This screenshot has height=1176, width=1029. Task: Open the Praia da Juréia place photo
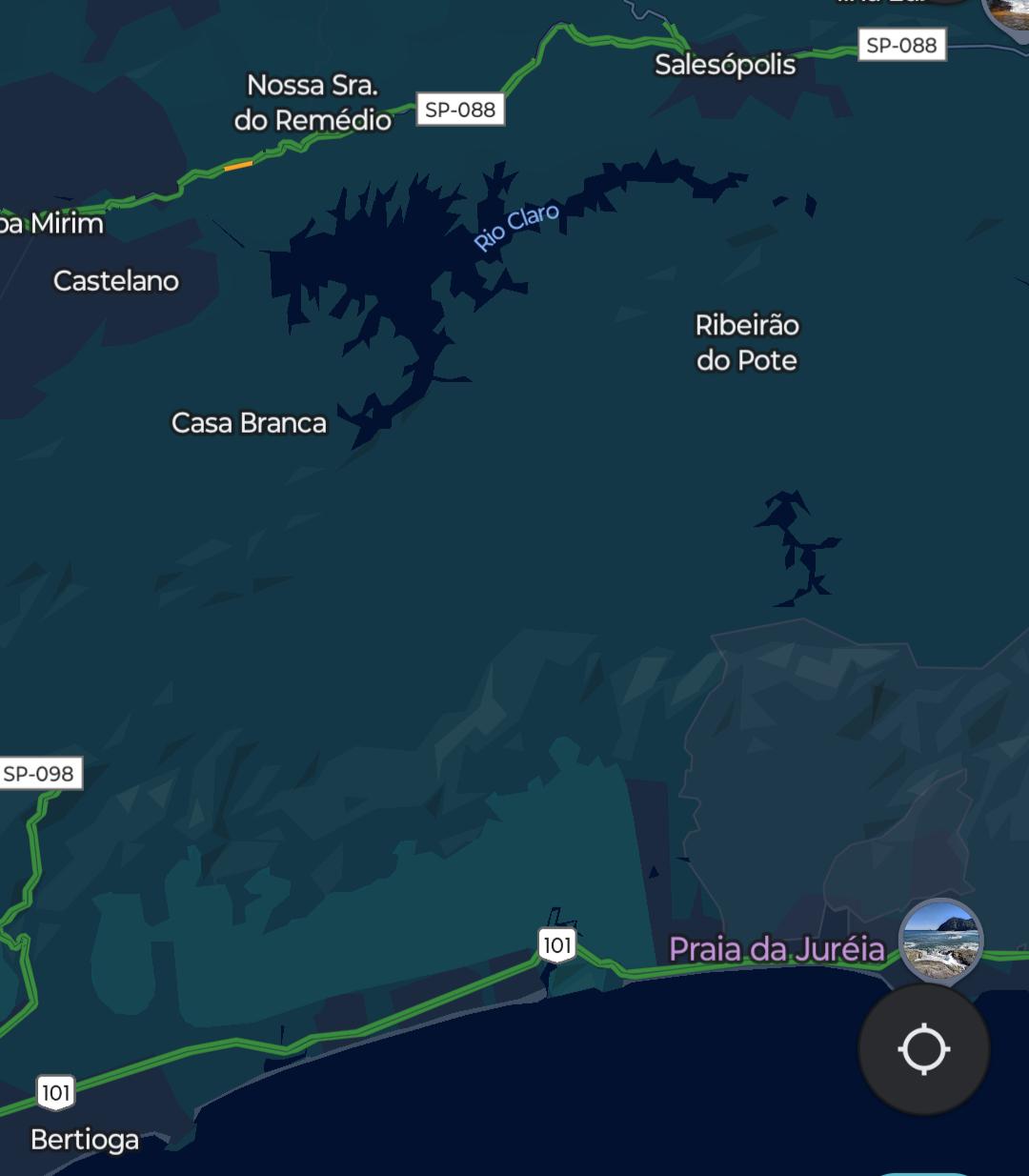click(x=941, y=940)
